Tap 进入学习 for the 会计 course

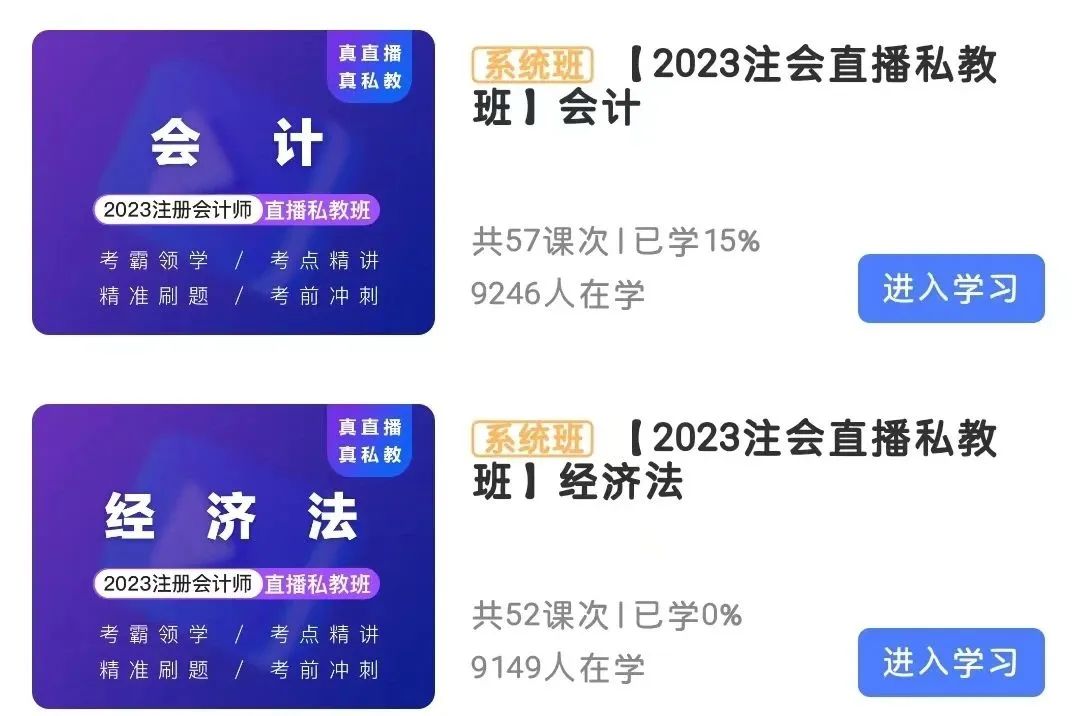pyautogui.click(x=950, y=289)
